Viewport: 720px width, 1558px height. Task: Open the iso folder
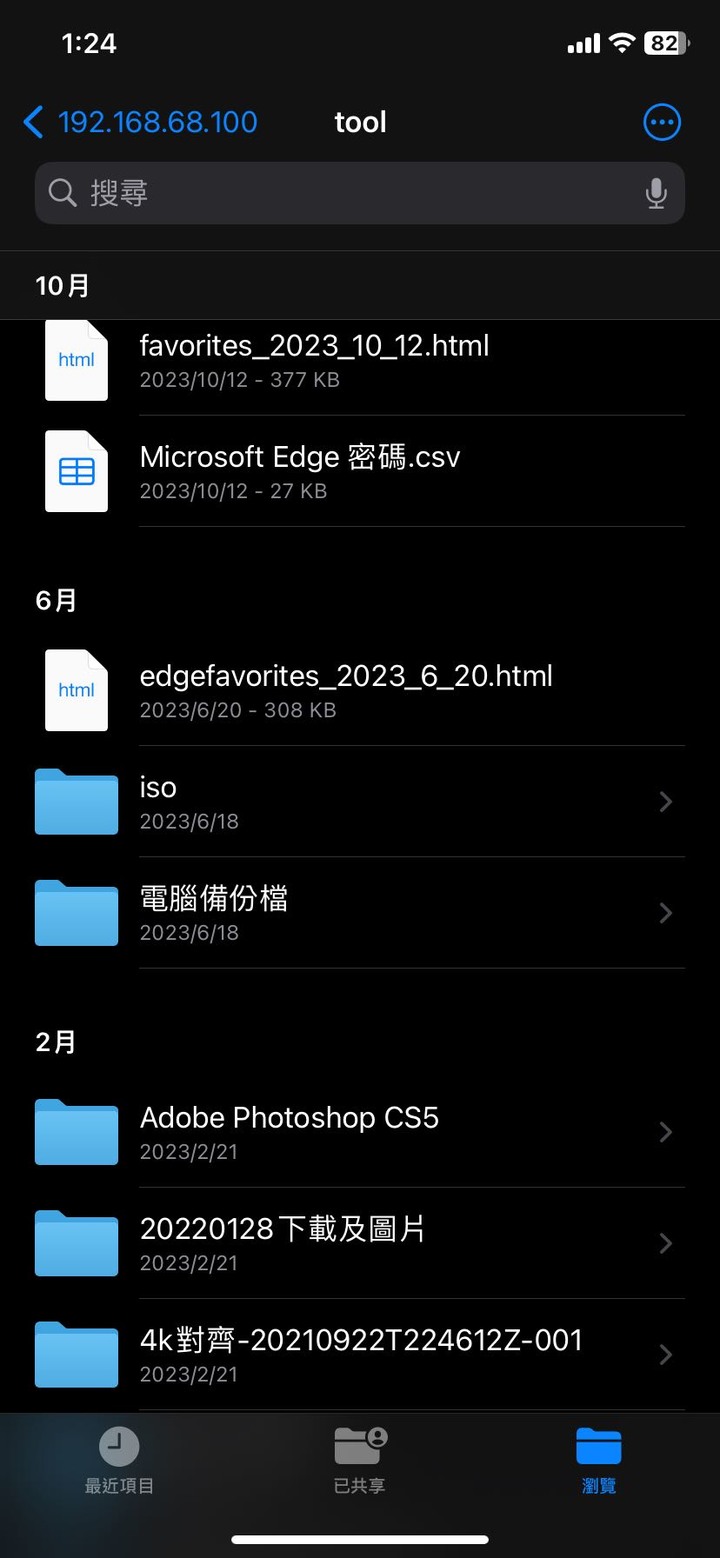[360, 801]
